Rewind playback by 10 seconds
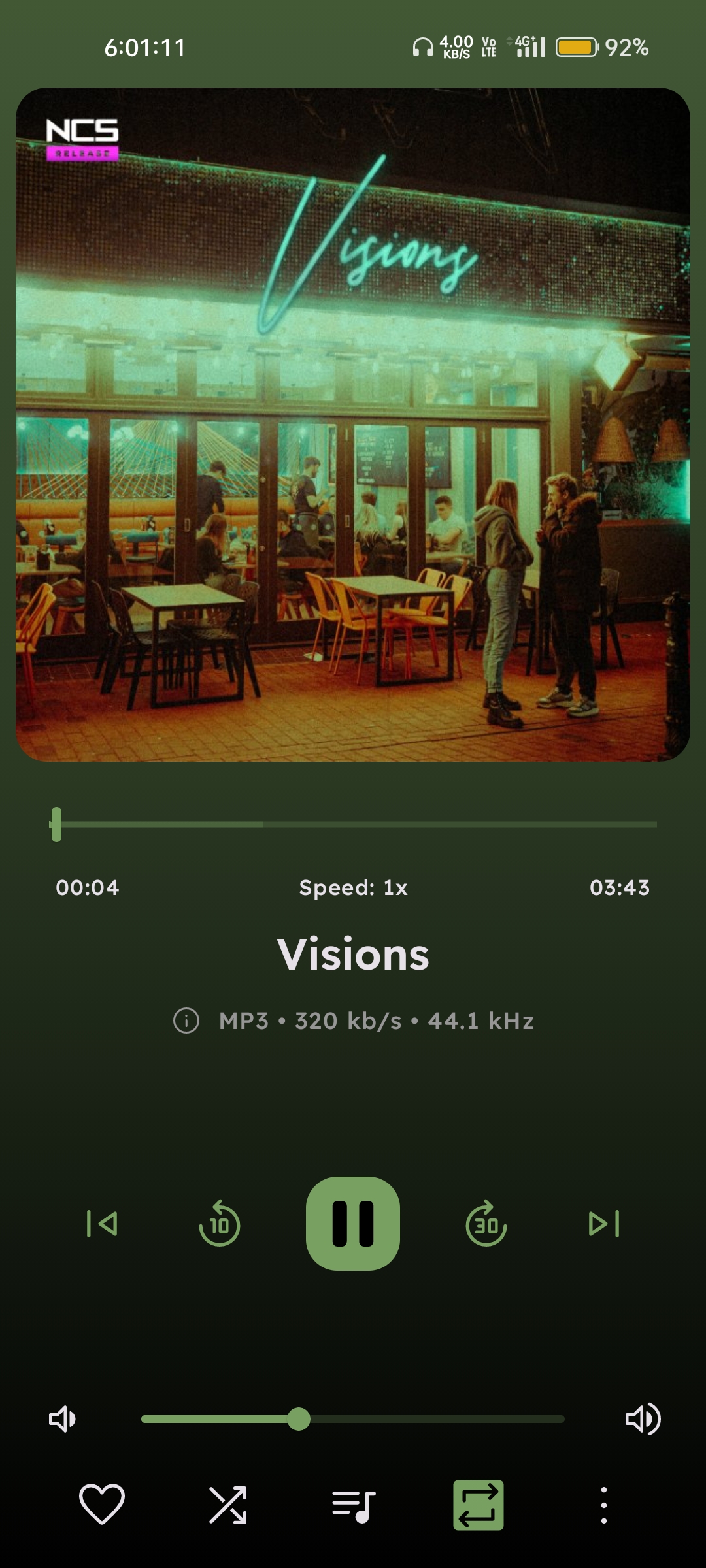 click(x=220, y=1223)
